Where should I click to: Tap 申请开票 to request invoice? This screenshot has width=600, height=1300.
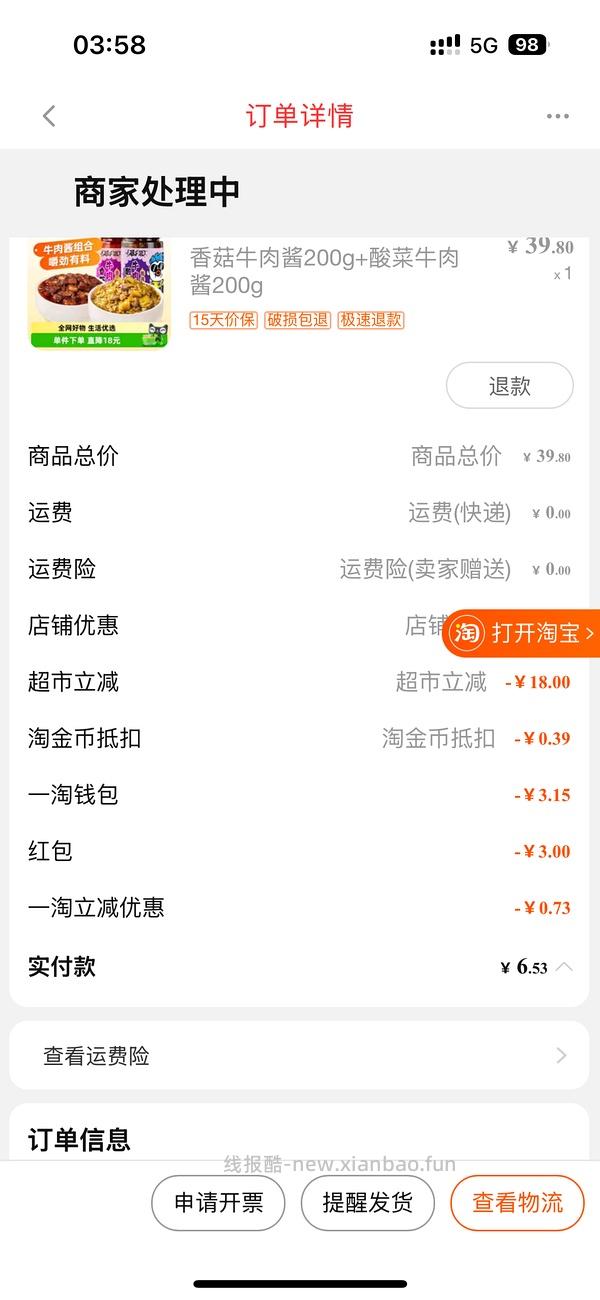pos(218,1202)
